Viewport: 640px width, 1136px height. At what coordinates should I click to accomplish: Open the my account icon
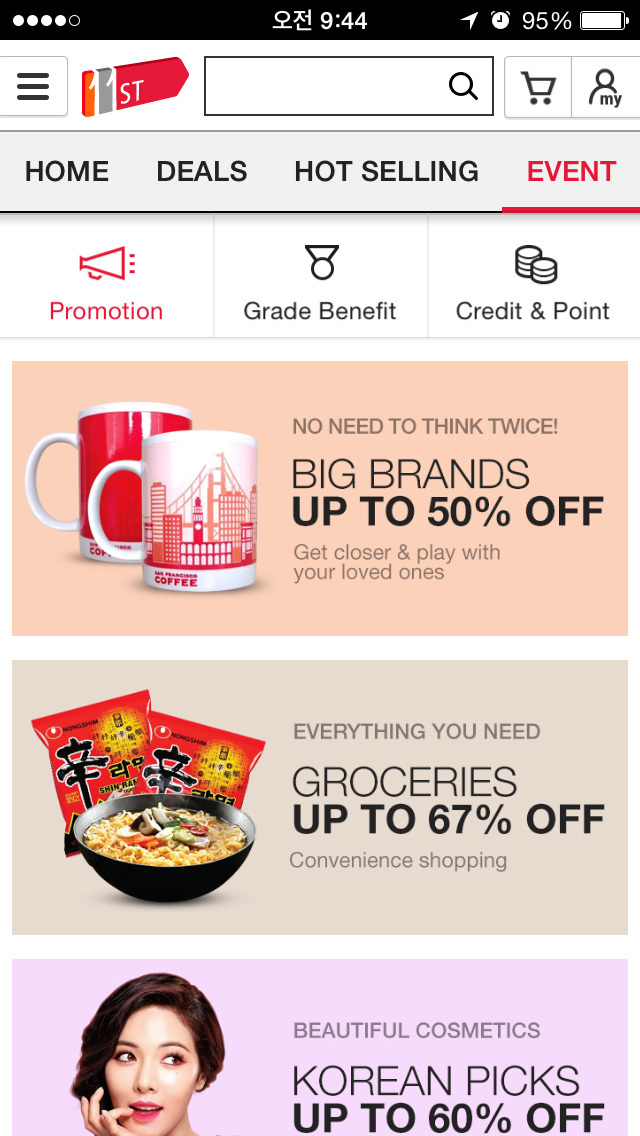click(606, 87)
